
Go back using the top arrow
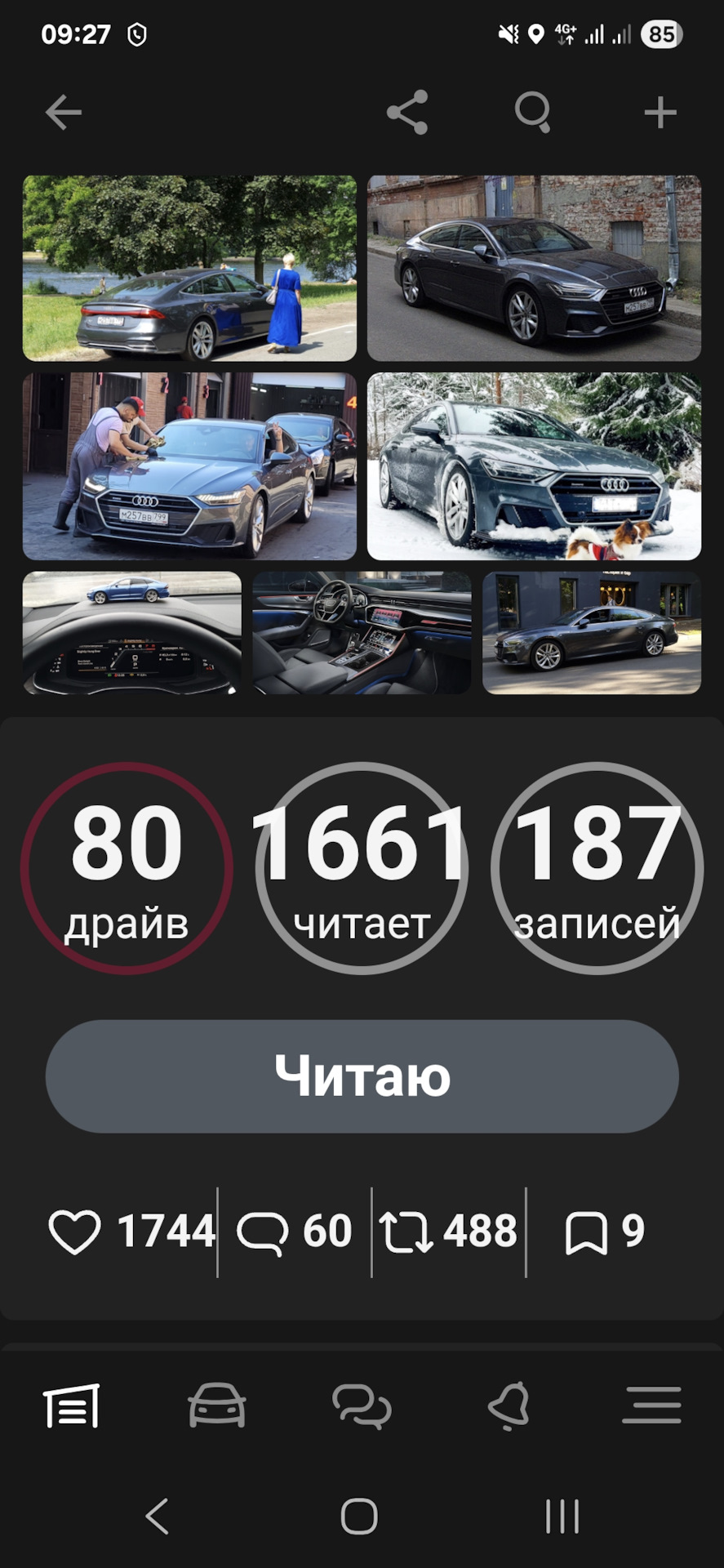(x=63, y=113)
